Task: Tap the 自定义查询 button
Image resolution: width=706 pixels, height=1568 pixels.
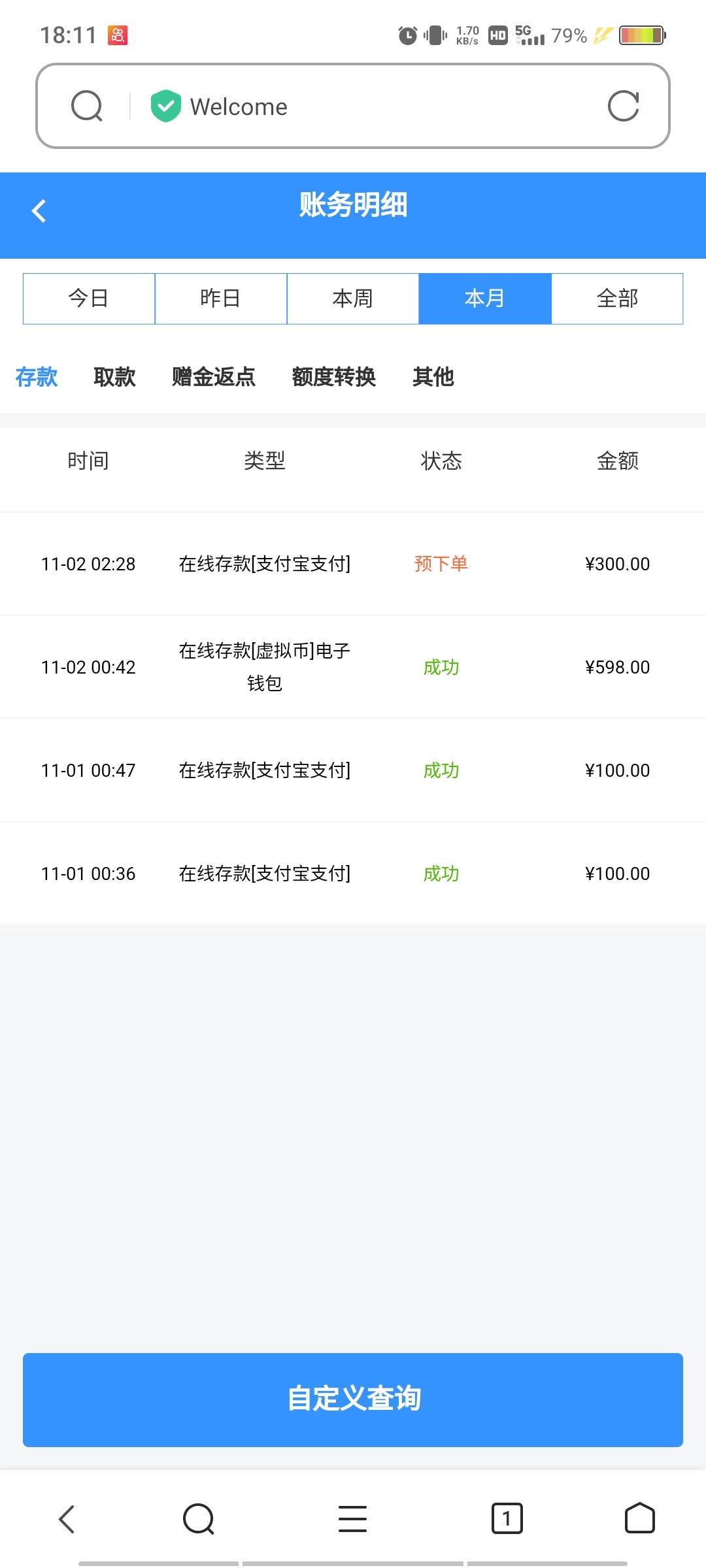Action: pyautogui.click(x=353, y=1399)
